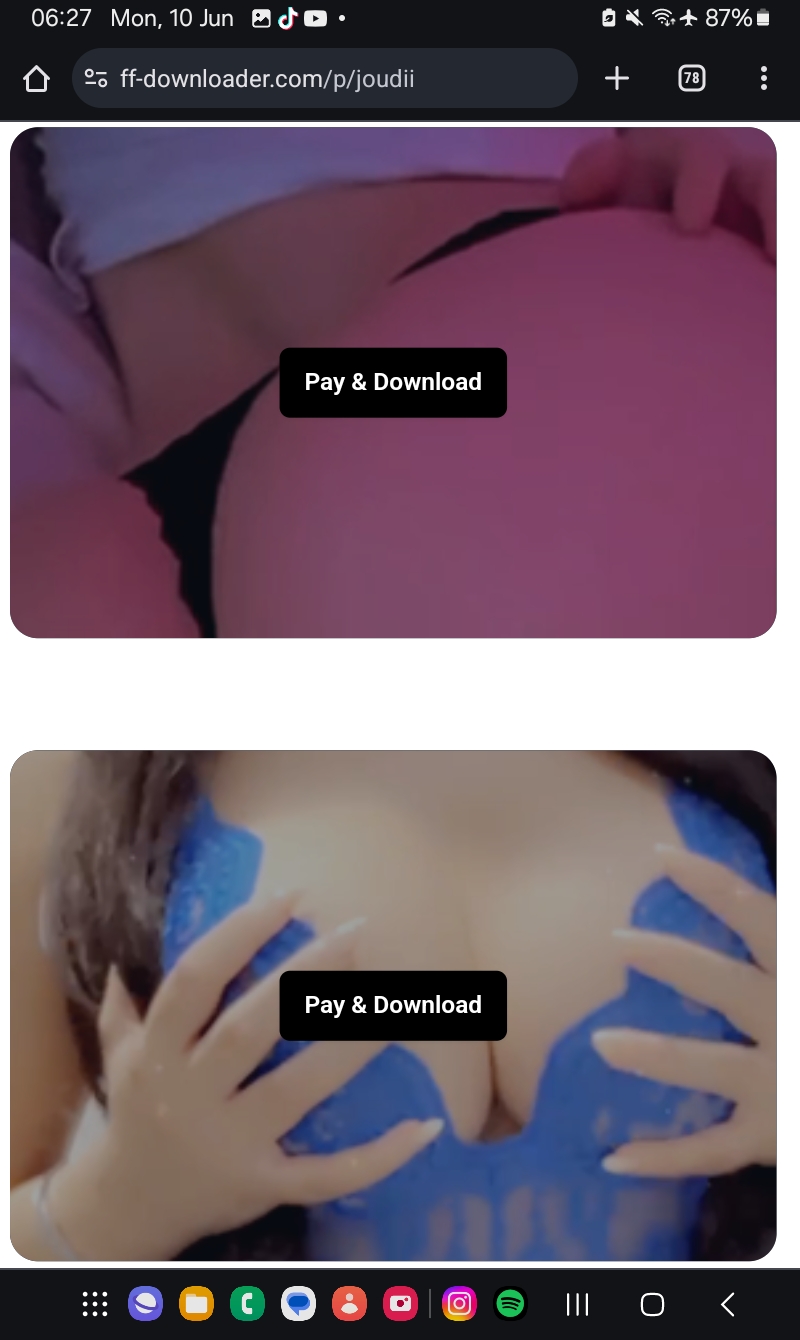Open a new browser tab
The width and height of the screenshot is (800, 1340).
tap(617, 78)
